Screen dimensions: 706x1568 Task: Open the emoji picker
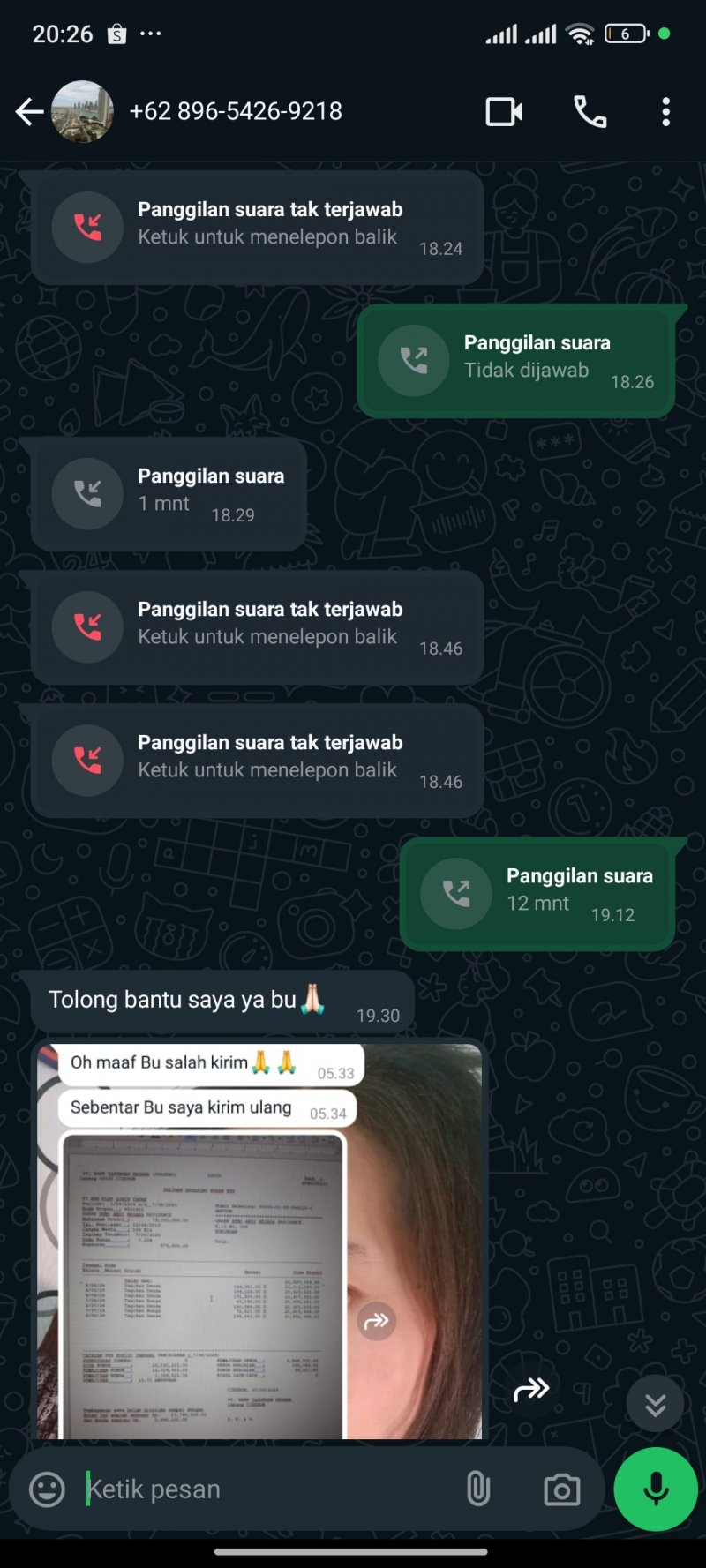tap(48, 1489)
